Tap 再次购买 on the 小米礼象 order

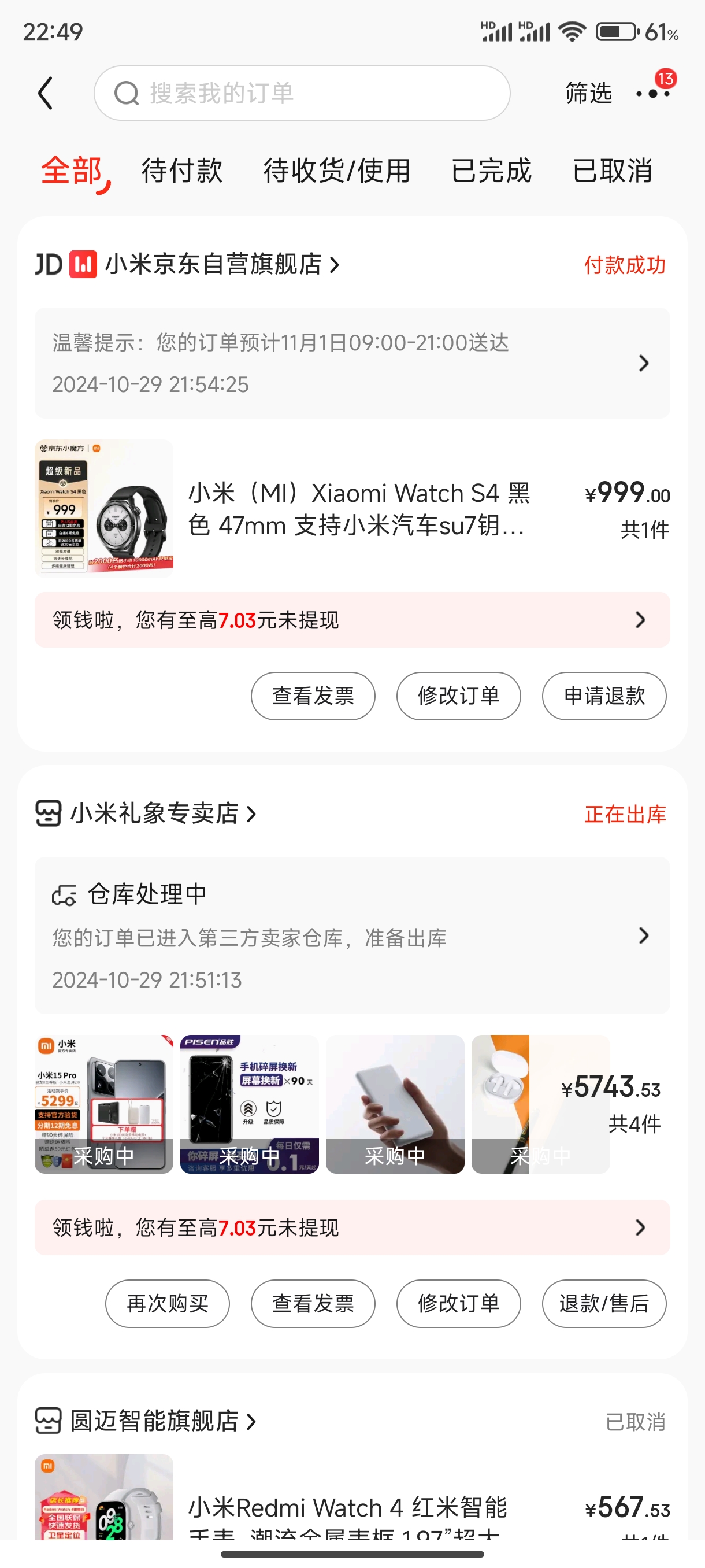(x=167, y=1303)
